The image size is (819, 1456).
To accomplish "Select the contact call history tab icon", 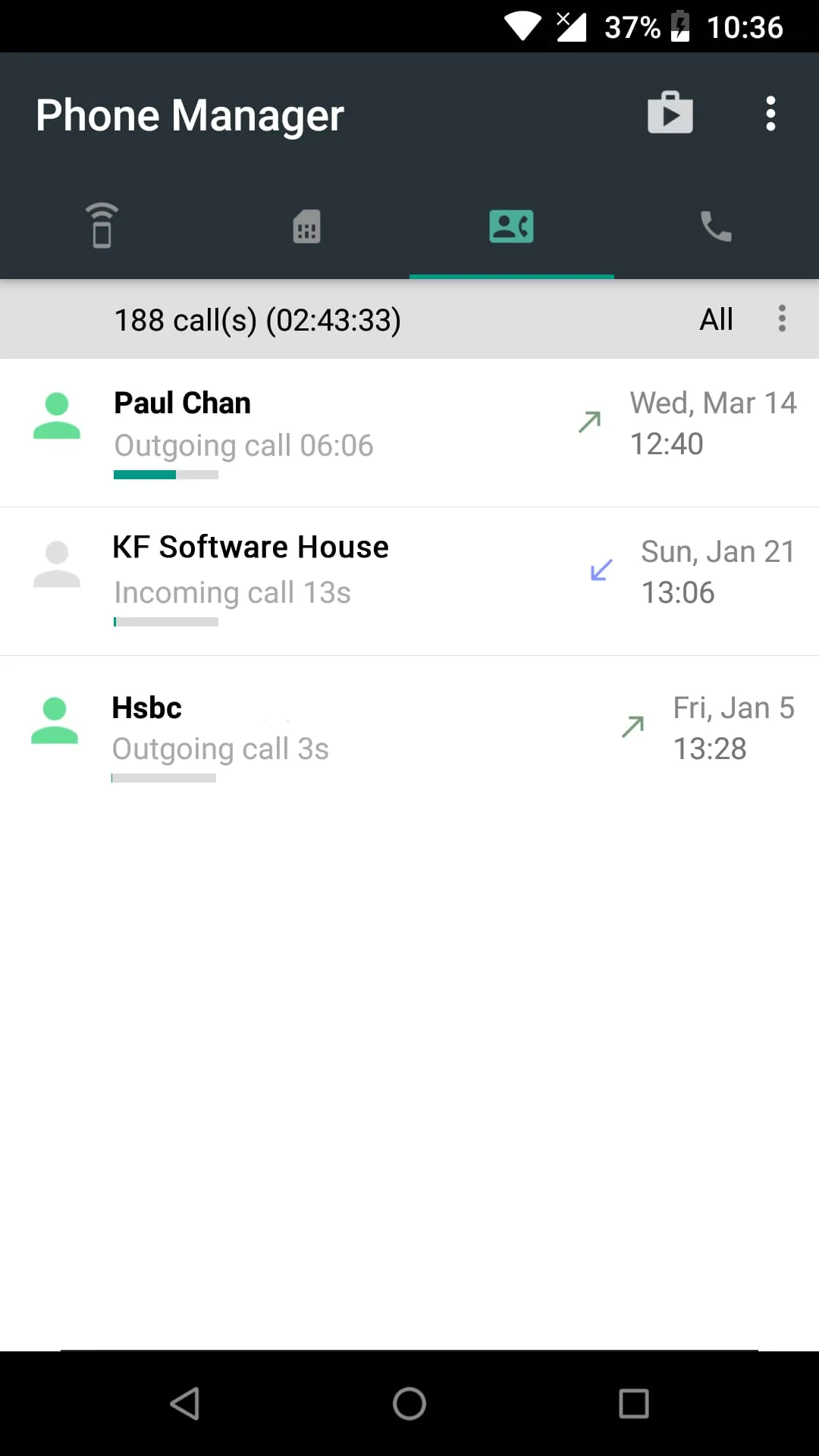I will pyautogui.click(x=512, y=226).
